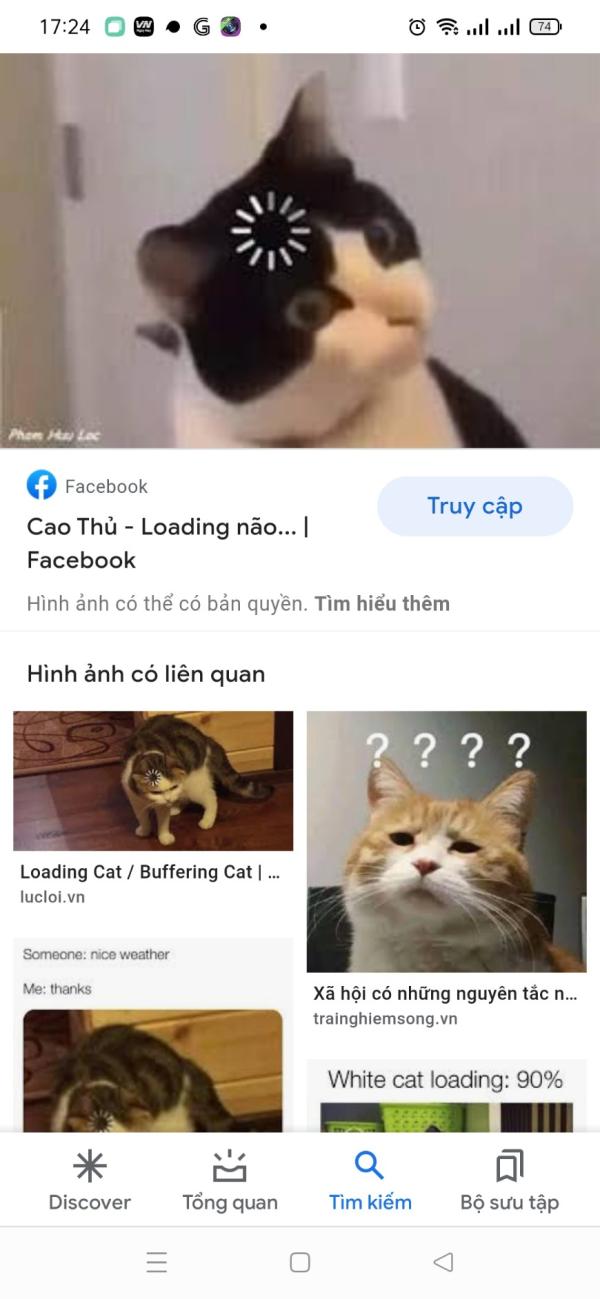The height and width of the screenshot is (1299, 600).
Task: Go to the Bộ sưu tập tab
Action: tap(510, 1181)
